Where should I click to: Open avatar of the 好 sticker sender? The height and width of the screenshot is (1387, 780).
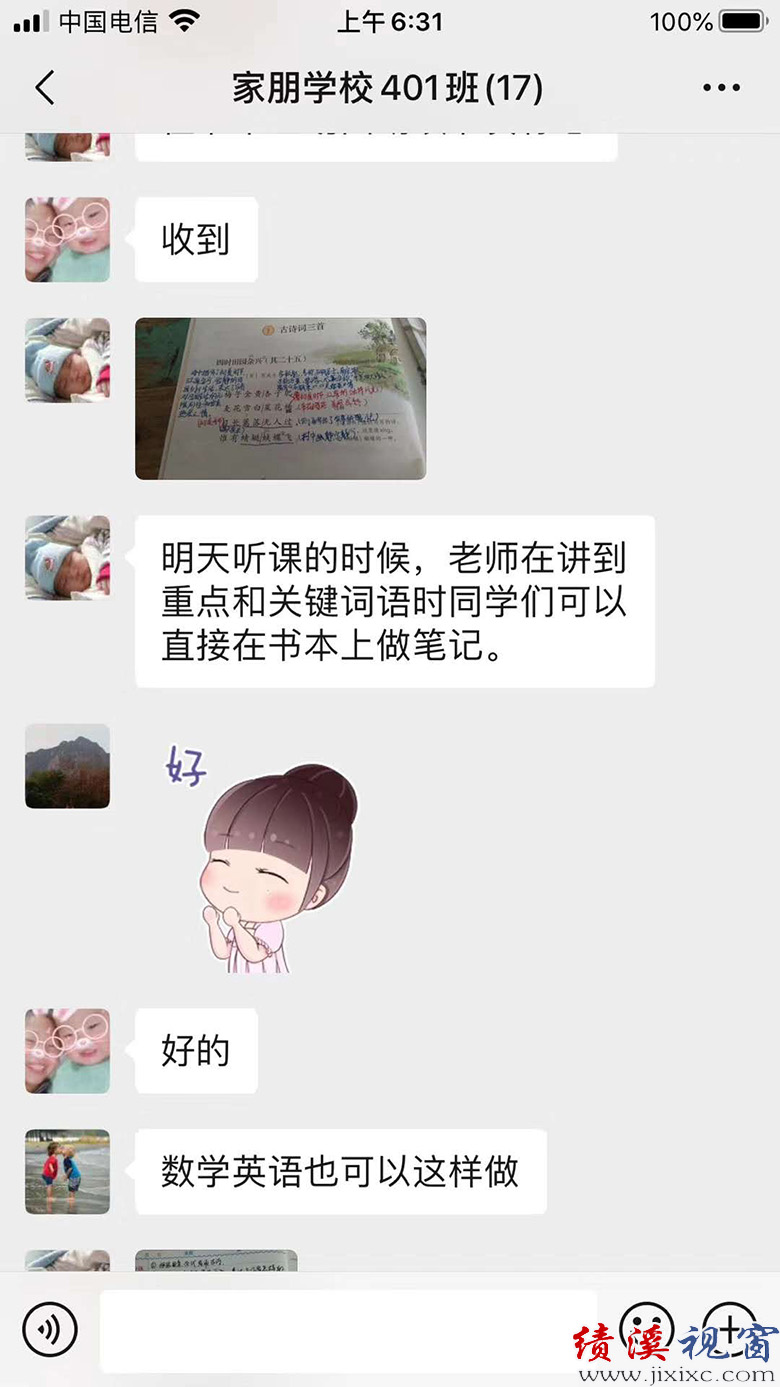(x=67, y=766)
